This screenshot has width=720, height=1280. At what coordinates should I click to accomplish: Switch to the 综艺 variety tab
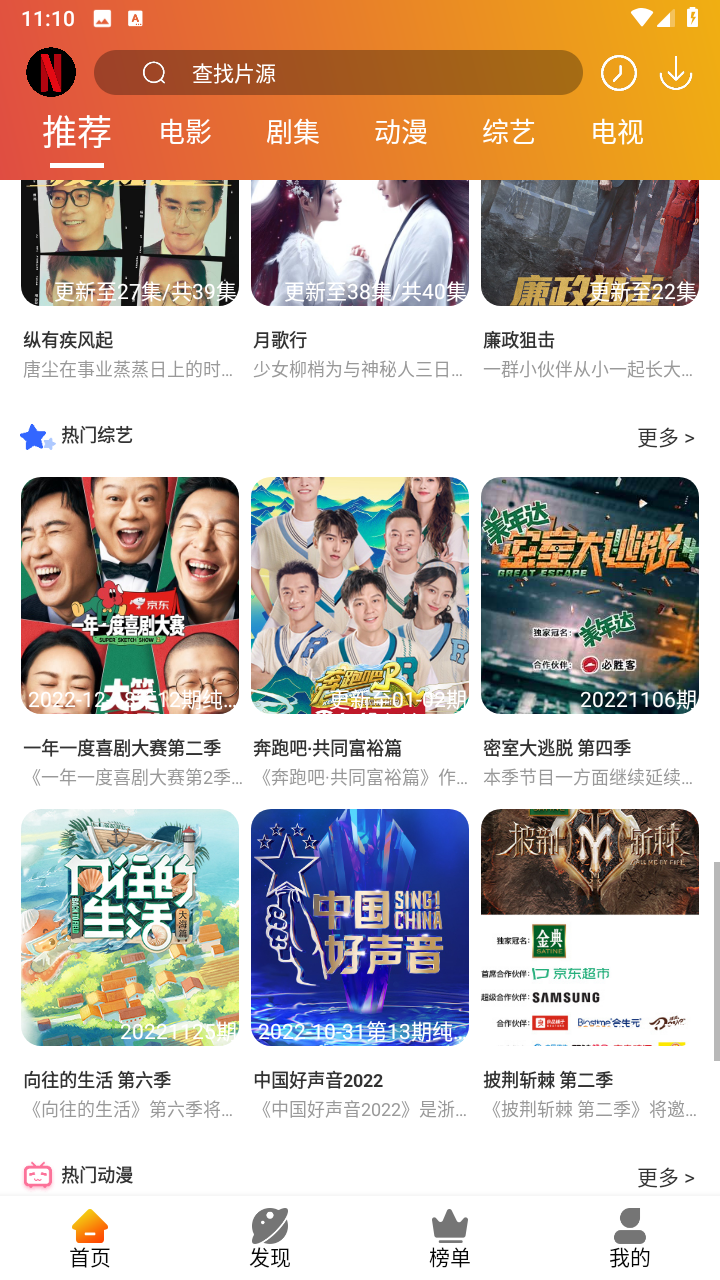pyautogui.click(x=508, y=131)
